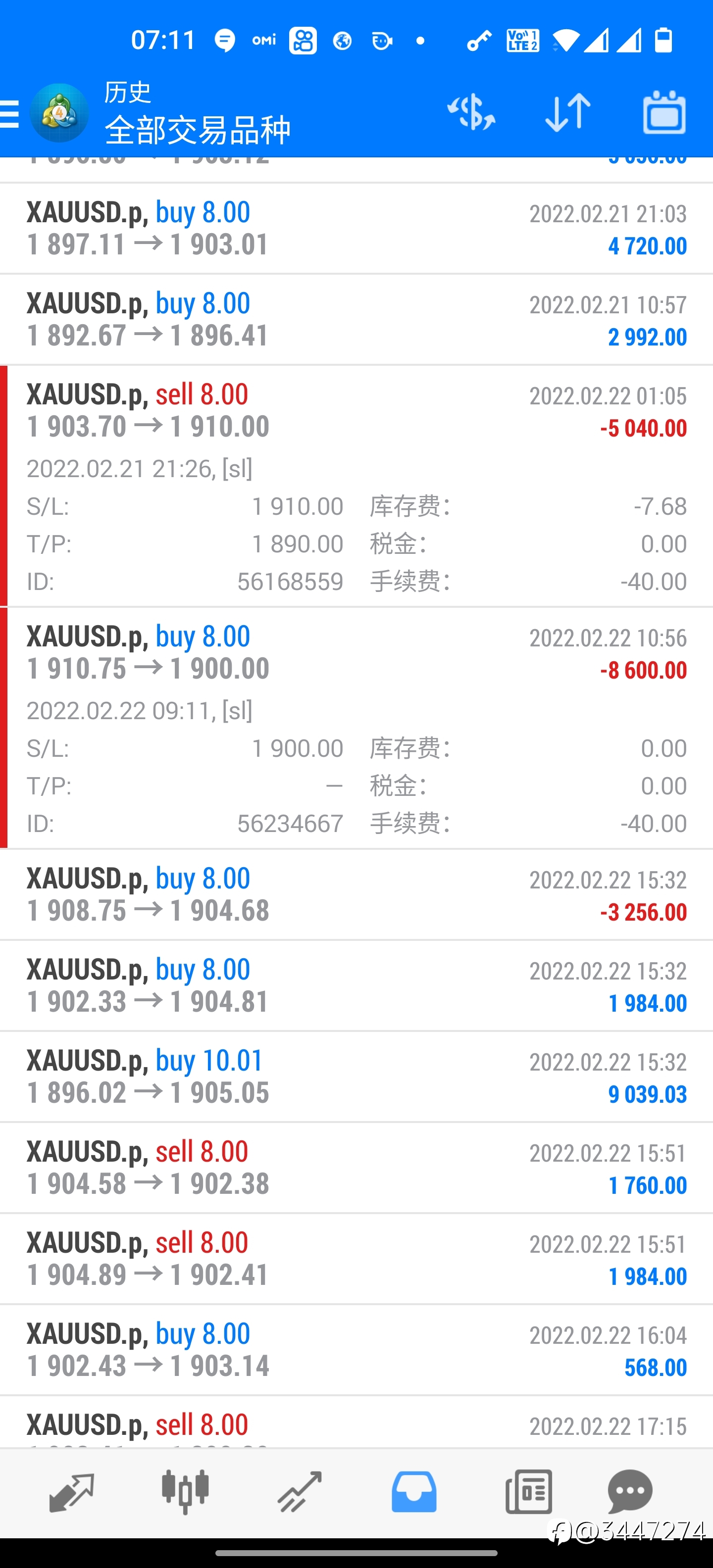Expand the sell trade with profit 1 760.00
Image resolution: width=713 pixels, height=1568 pixels.
(356, 1168)
